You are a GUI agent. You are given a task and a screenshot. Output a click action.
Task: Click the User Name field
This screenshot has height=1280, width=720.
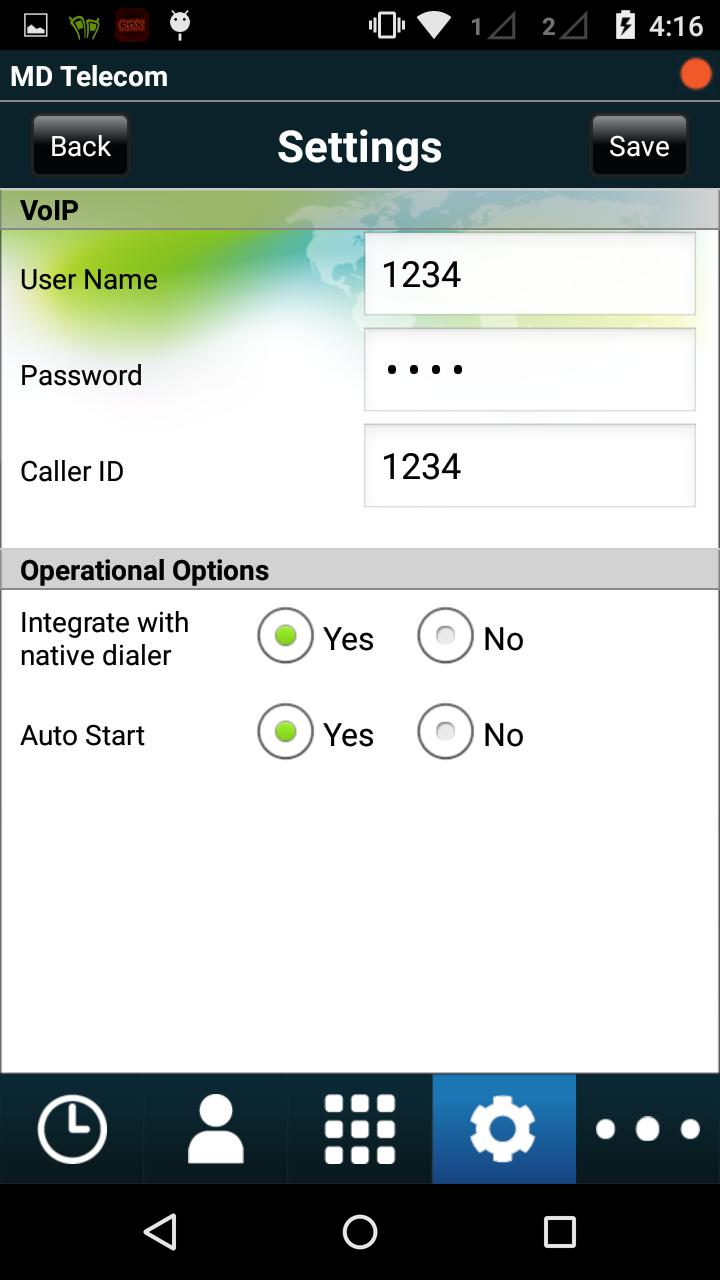528,272
